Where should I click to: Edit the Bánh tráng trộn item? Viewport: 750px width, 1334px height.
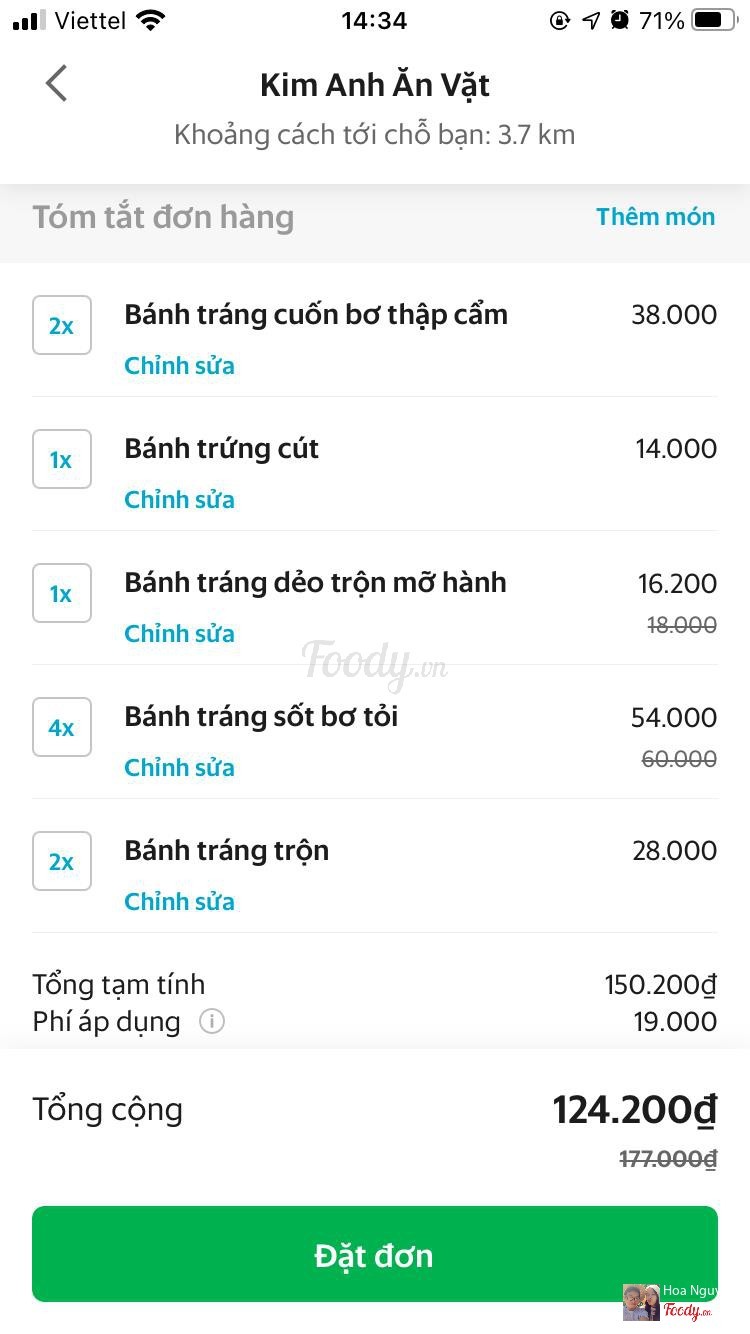[x=179, y=902]
